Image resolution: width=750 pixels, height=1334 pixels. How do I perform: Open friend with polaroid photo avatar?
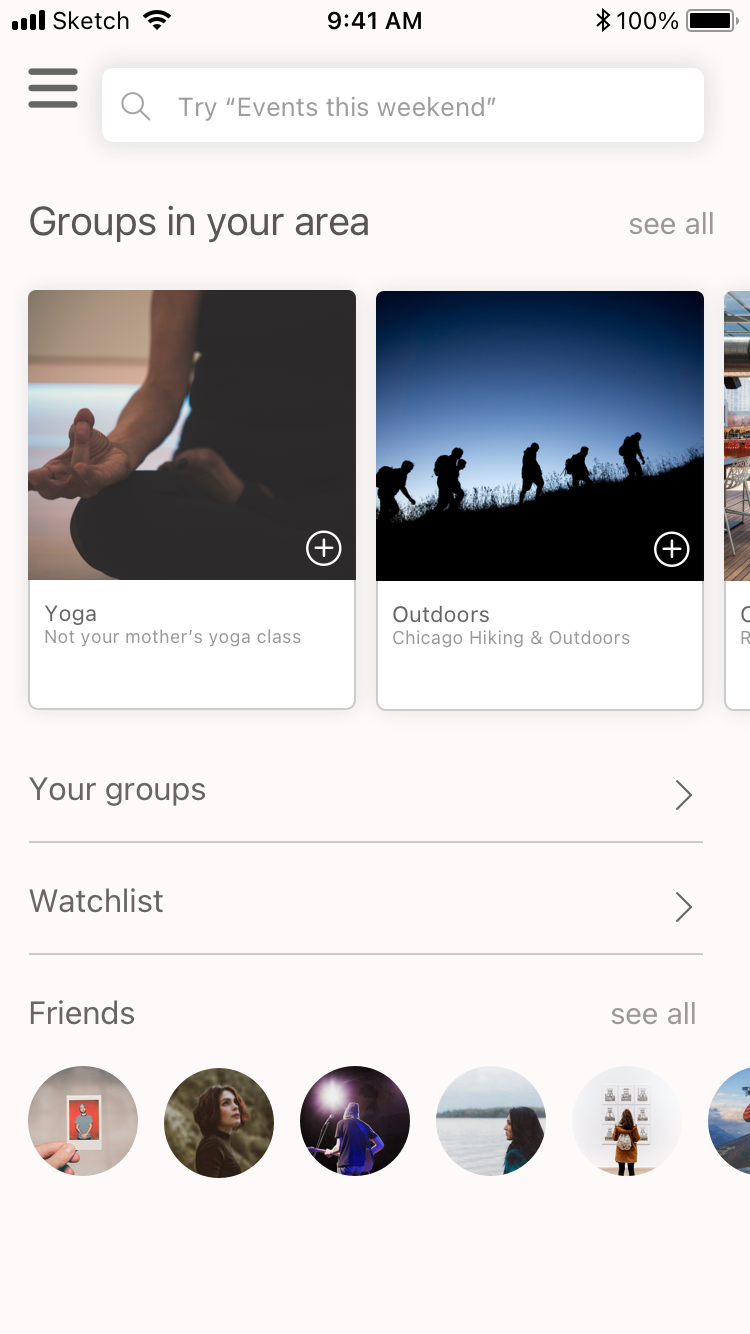83,1121
